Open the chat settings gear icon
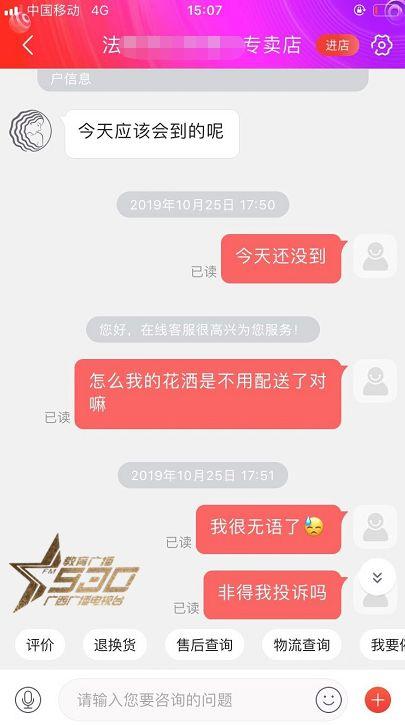The height and width of the screenshot is (725, 405). (381, 45)
